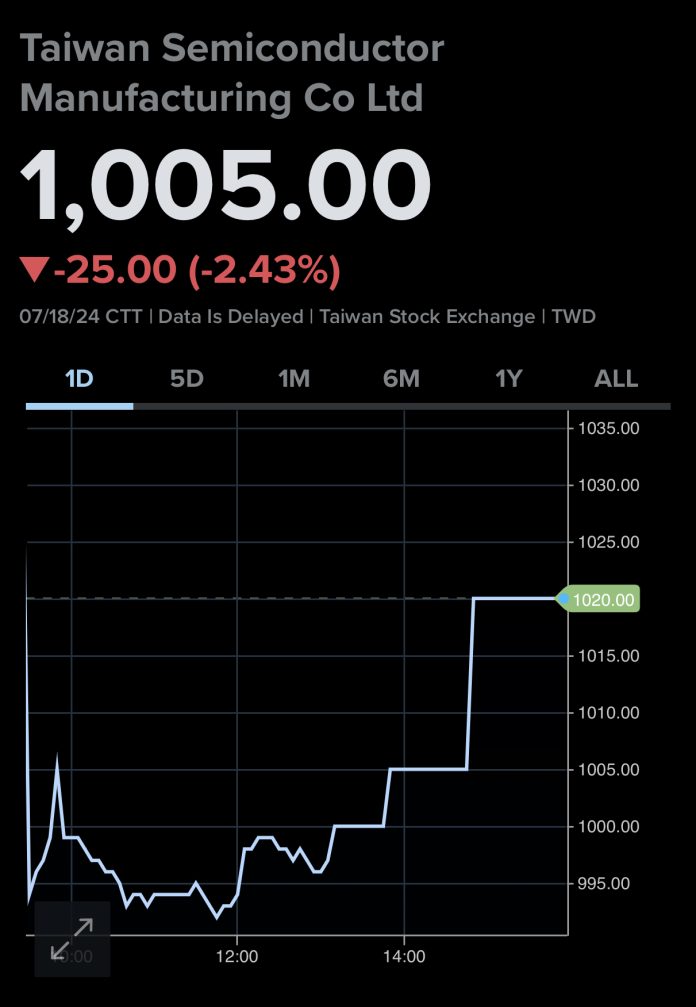Display the ALL time chart range
Screen dimensions: 696x1007
(616, 379)
